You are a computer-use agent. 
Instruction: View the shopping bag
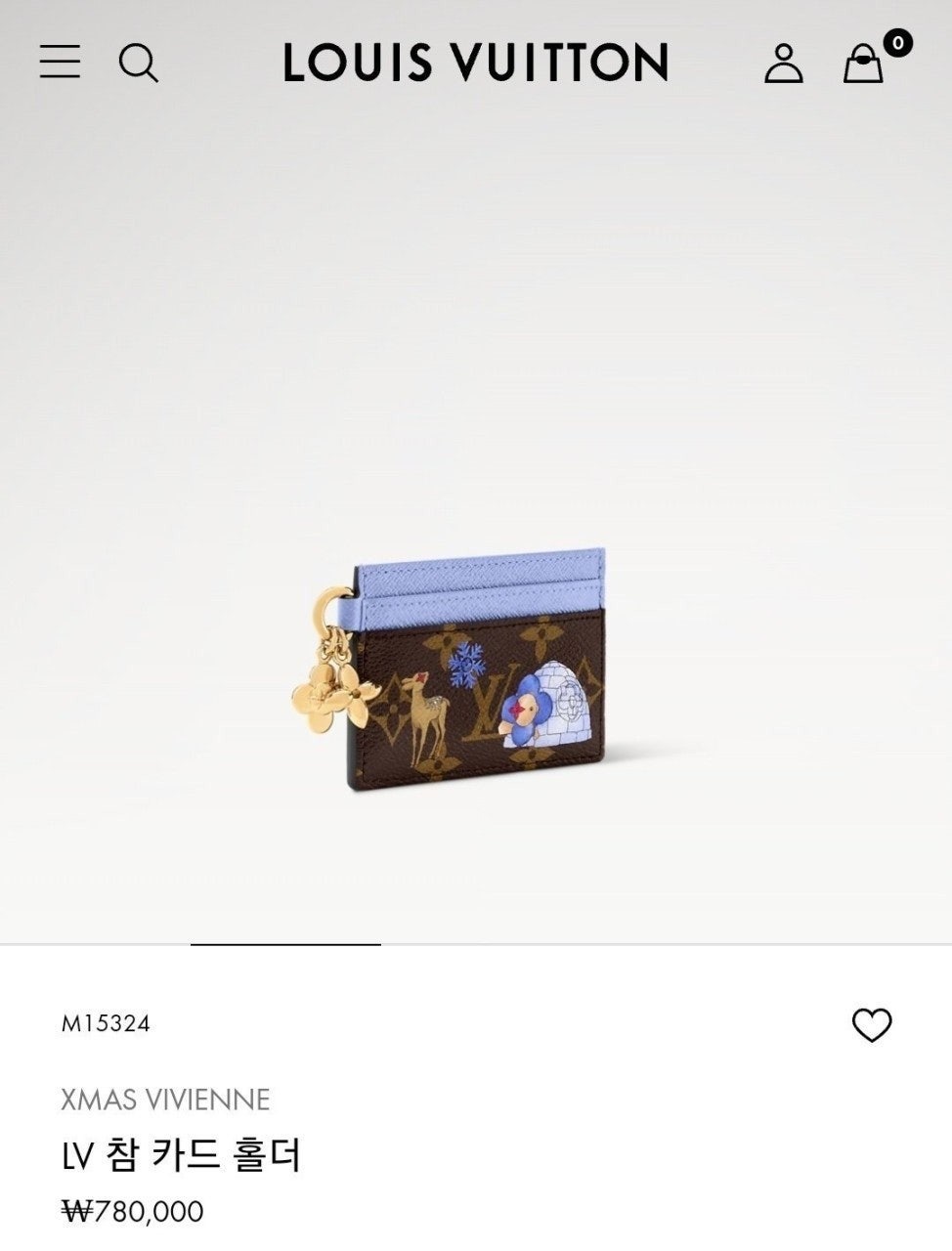(864, 64)
